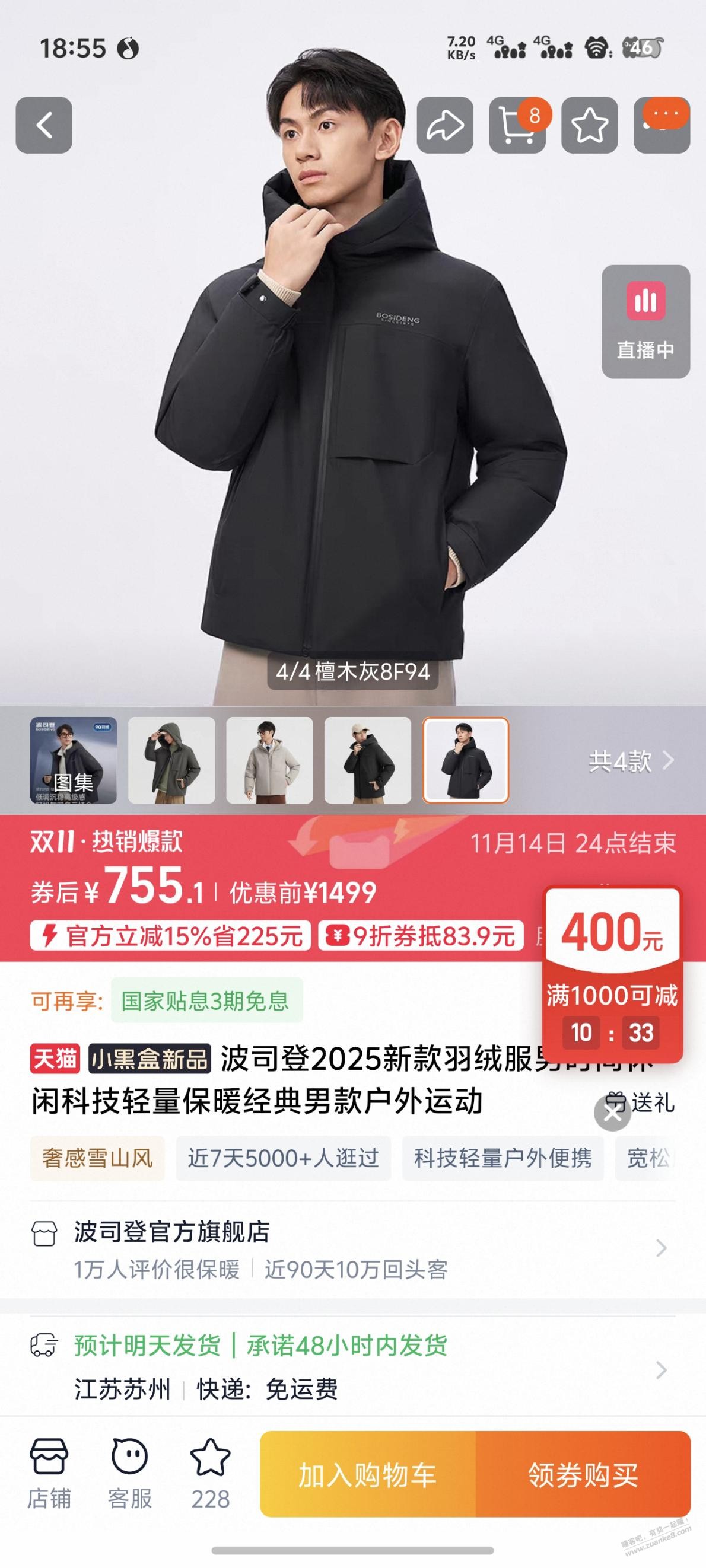Dismiss the floating coupon popup
The image size is (706, 1568).
click(612, 1113)
